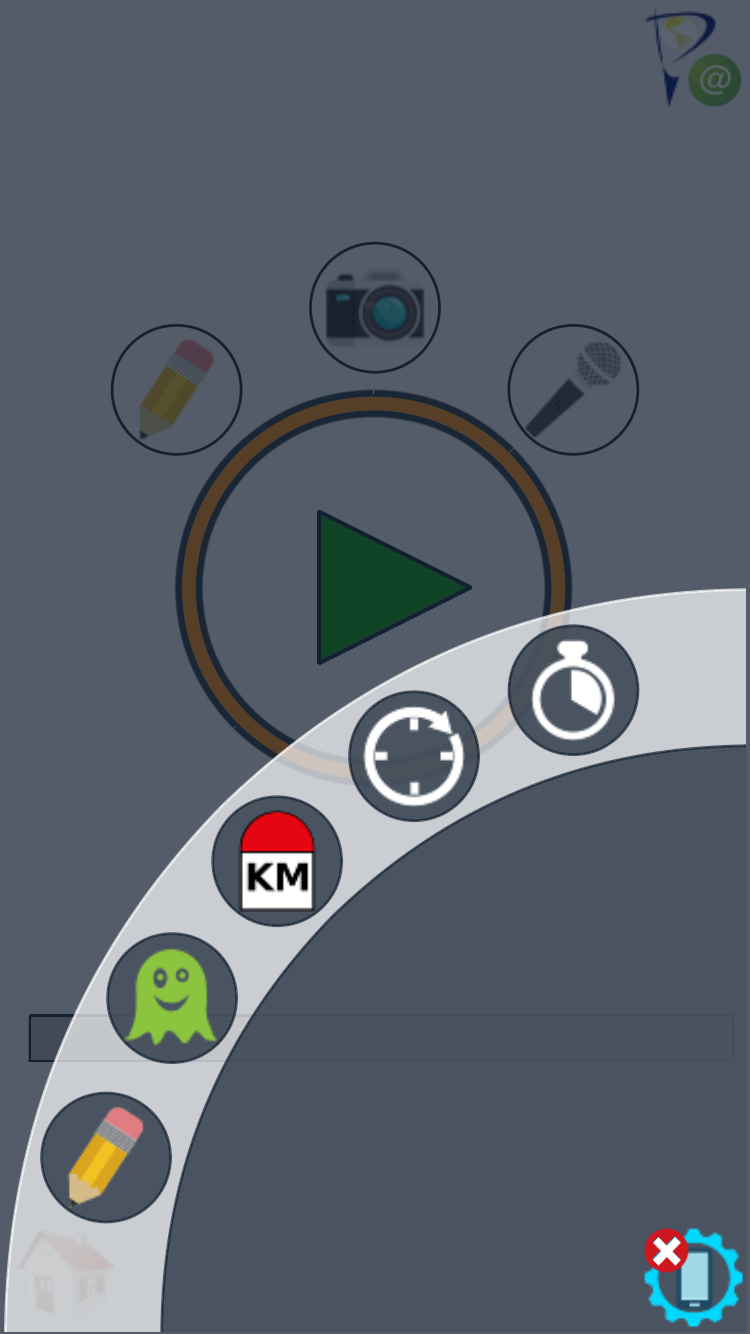
Task: Open the stopwatch timer option
Action: [573, 690]
